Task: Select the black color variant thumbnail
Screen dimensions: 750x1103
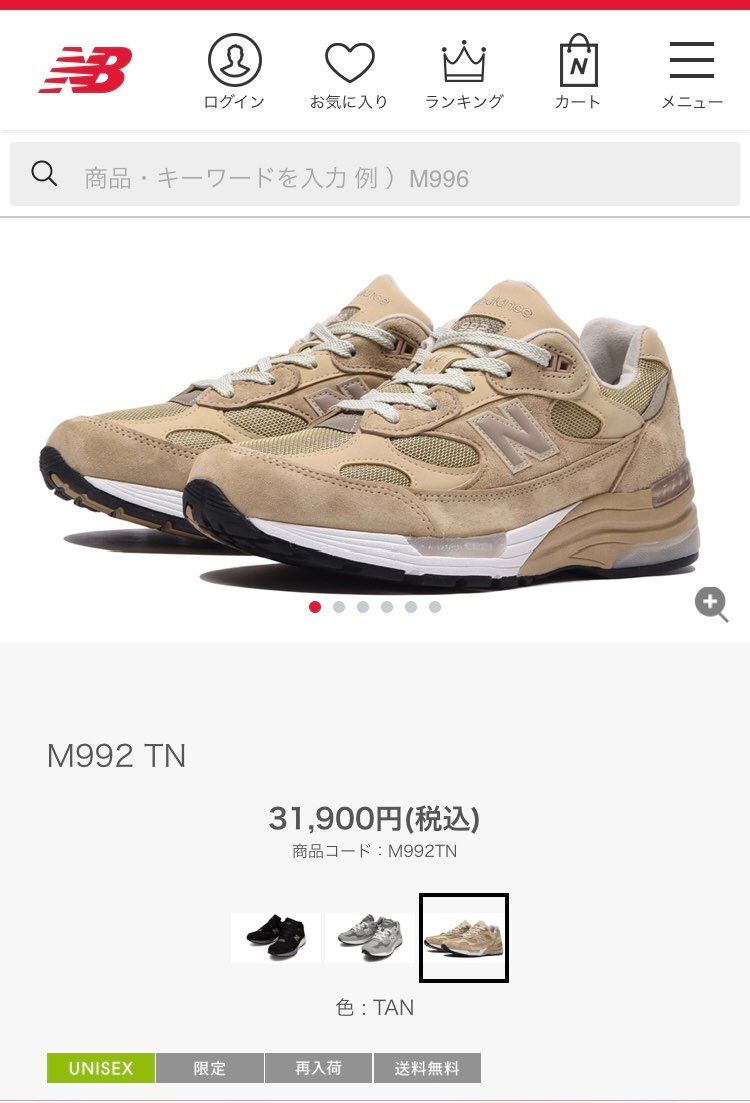Action: point(276,938)
